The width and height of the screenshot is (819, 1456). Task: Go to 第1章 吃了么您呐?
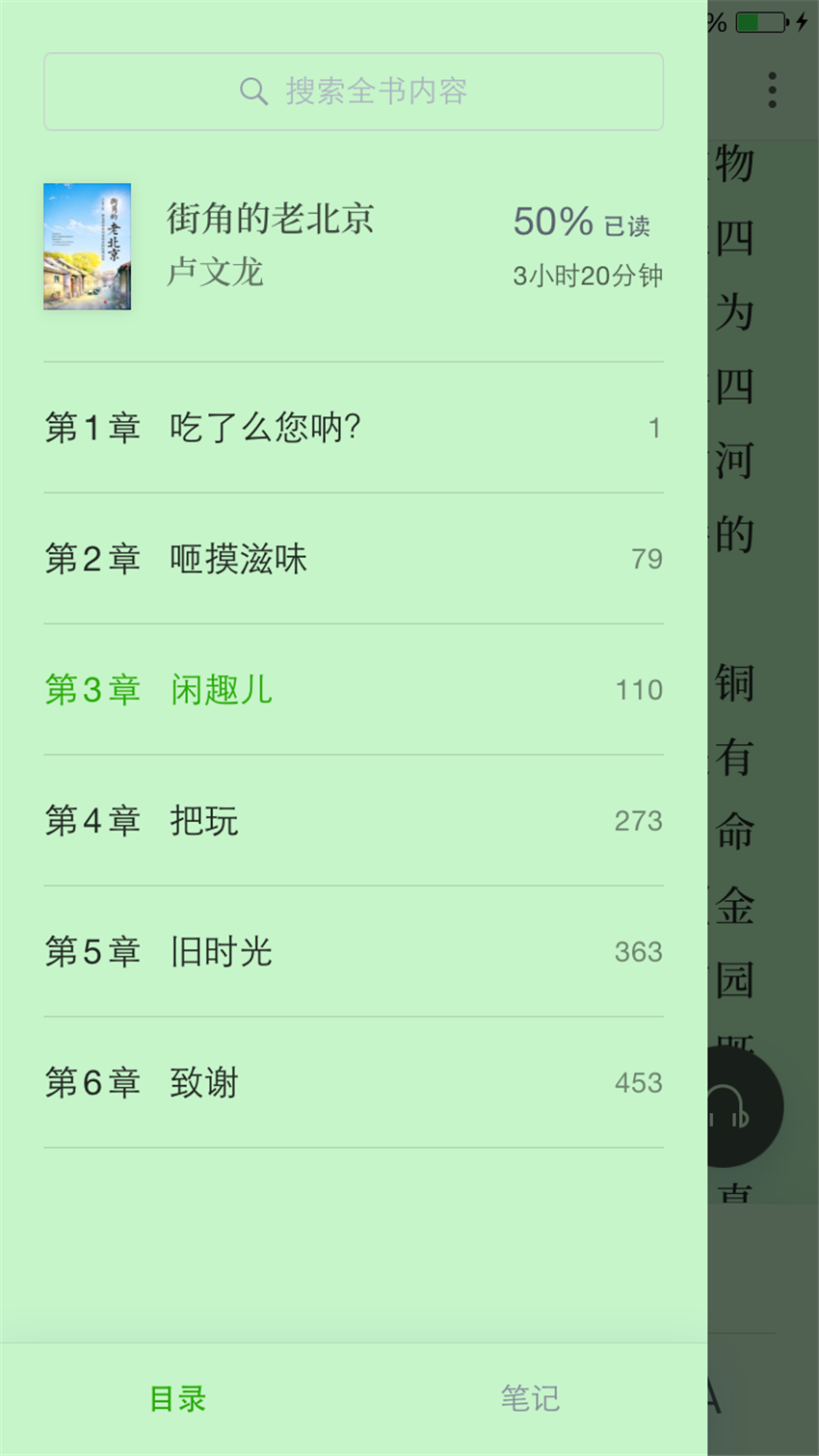coord(353,428)
